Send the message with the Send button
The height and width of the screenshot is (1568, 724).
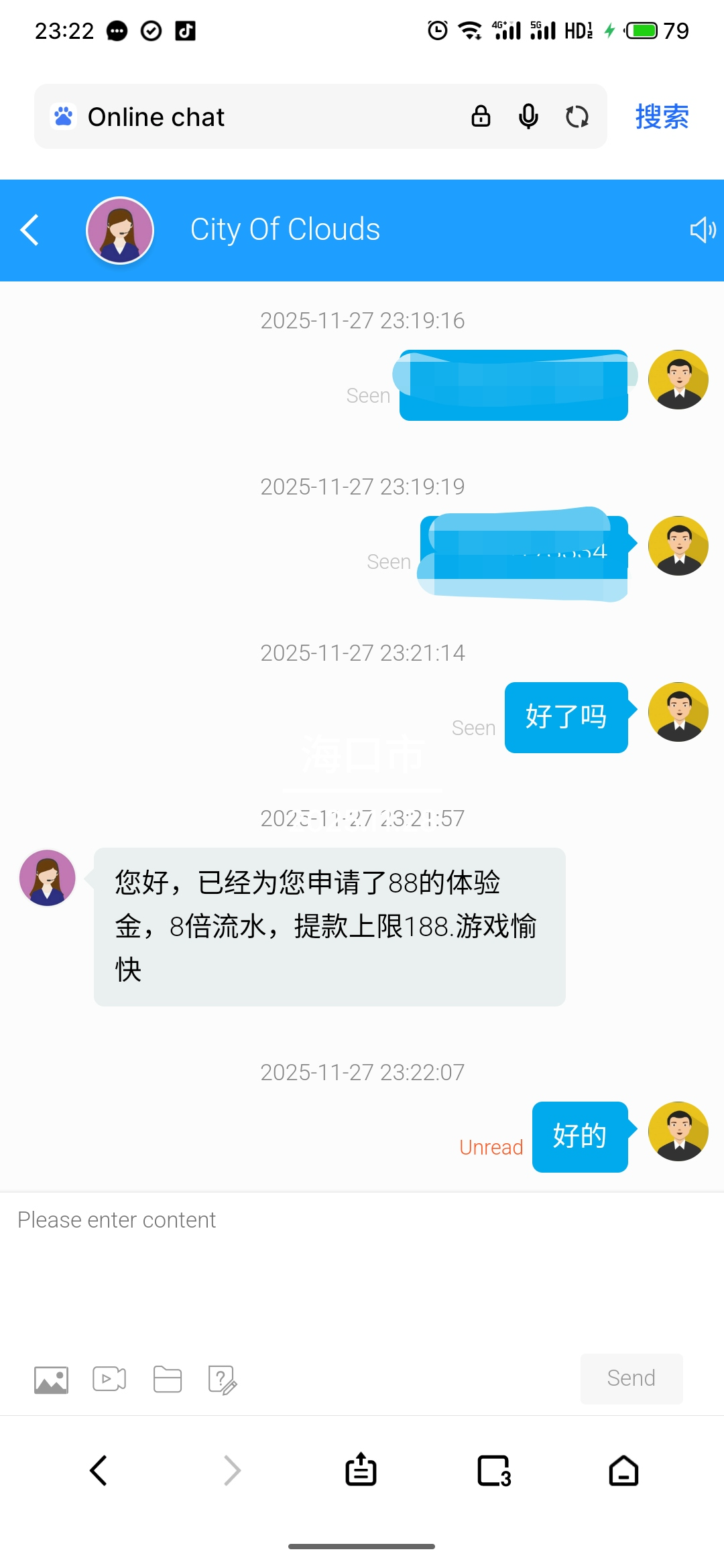coord(631,1378)
